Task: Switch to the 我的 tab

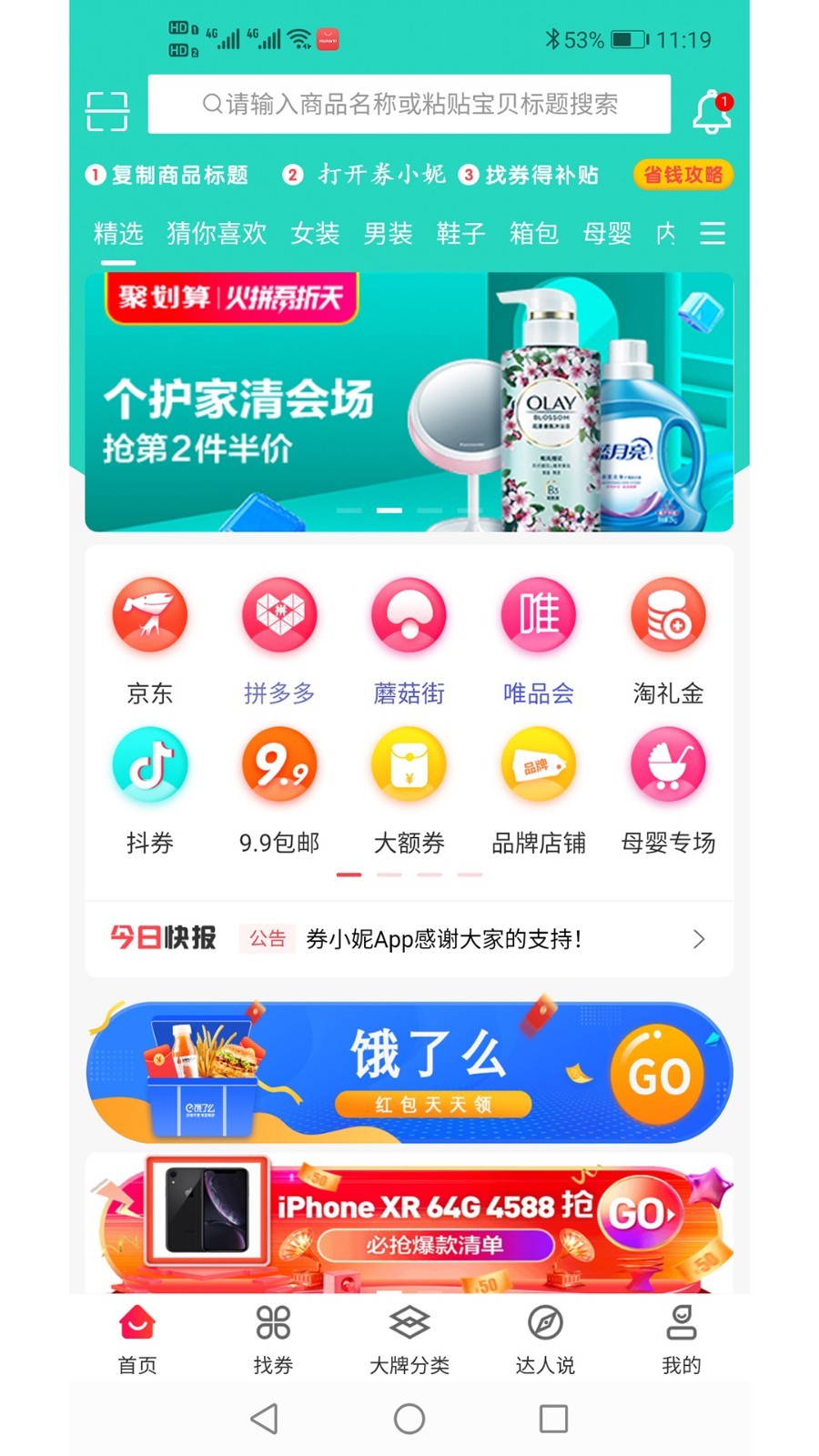Action: click(681, 1338)
